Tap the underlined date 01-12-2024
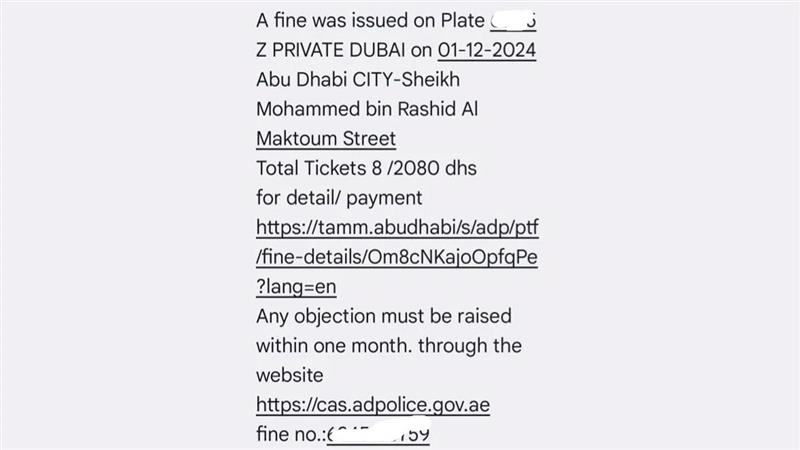The height and width of the screenshot is (450, 800). pyautogui.click(x=486, y=50)
